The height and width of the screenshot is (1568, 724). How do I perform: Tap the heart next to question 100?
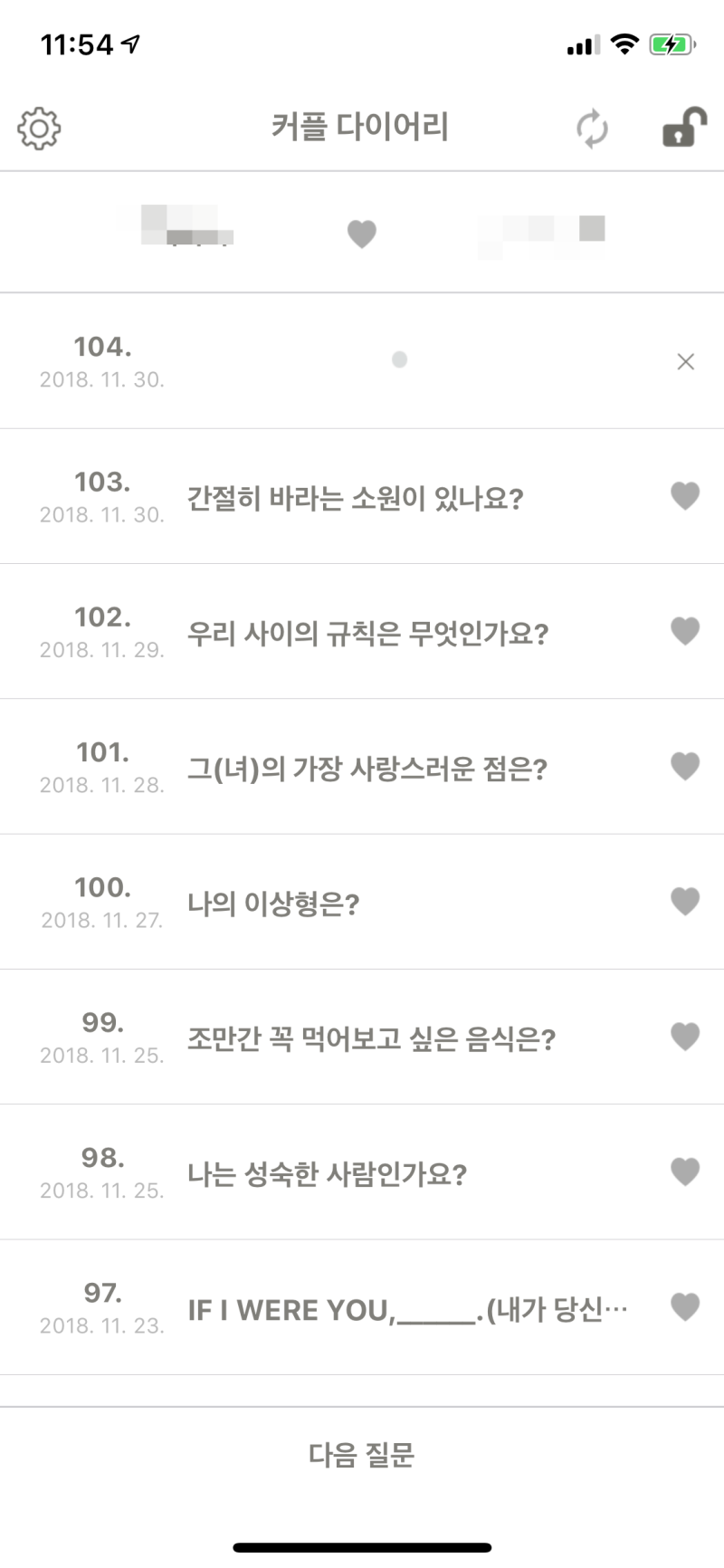(685, 901)
